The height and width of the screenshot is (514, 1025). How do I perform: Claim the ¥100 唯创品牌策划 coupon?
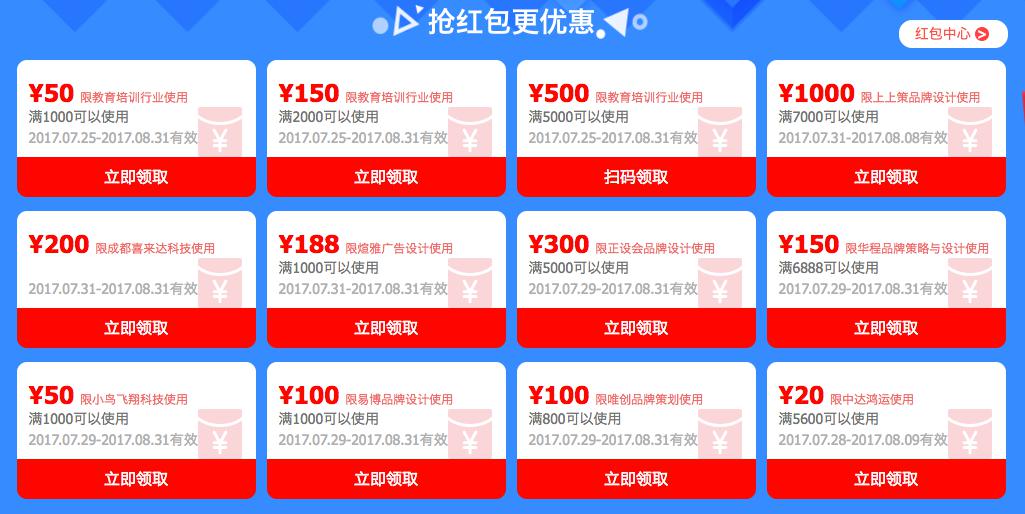636,479
